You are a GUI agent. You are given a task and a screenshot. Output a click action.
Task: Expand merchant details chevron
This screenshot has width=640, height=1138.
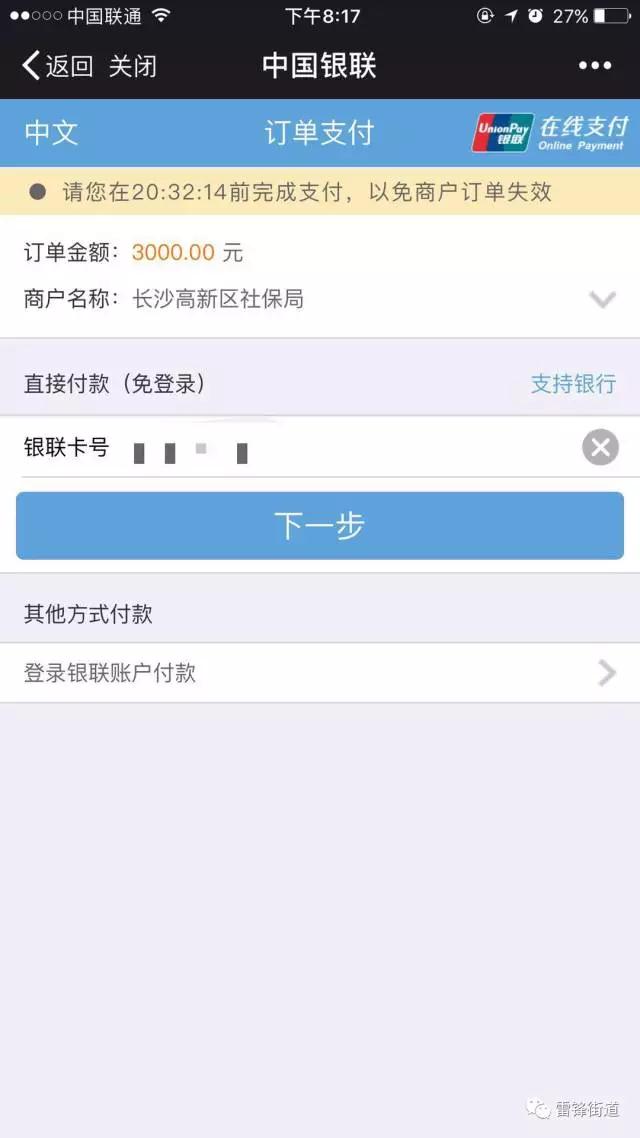(x=602, y=299)
